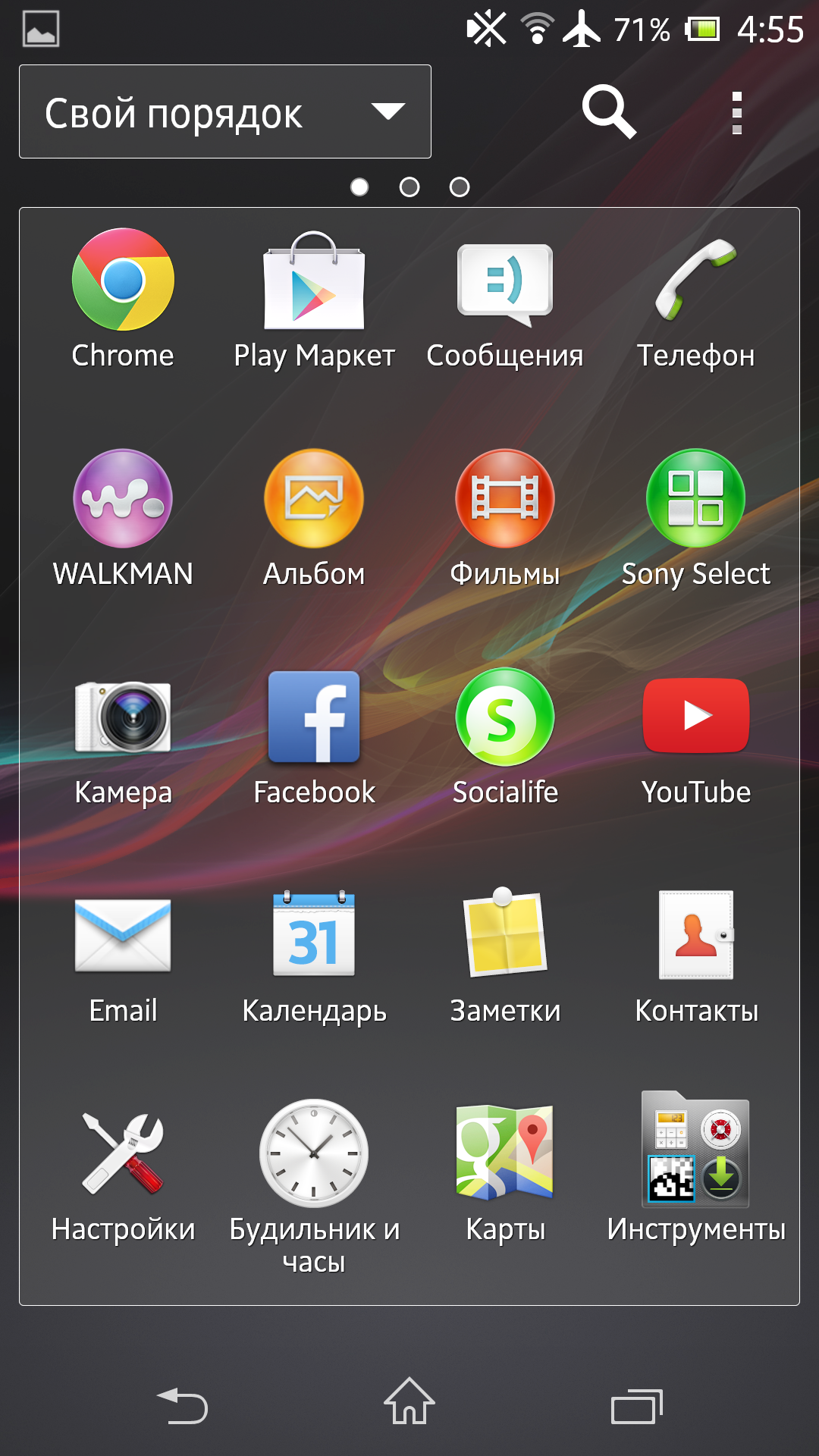Expand the Свой порядок sorting dropdown

225,111
